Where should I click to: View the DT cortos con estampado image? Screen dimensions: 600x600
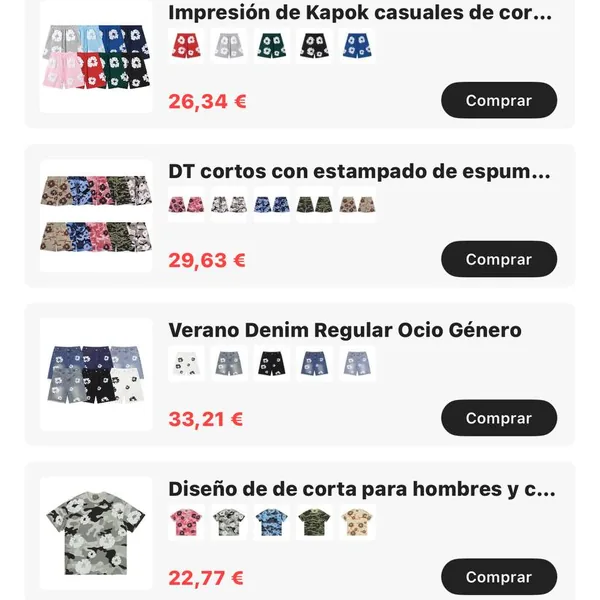(96, 216)
